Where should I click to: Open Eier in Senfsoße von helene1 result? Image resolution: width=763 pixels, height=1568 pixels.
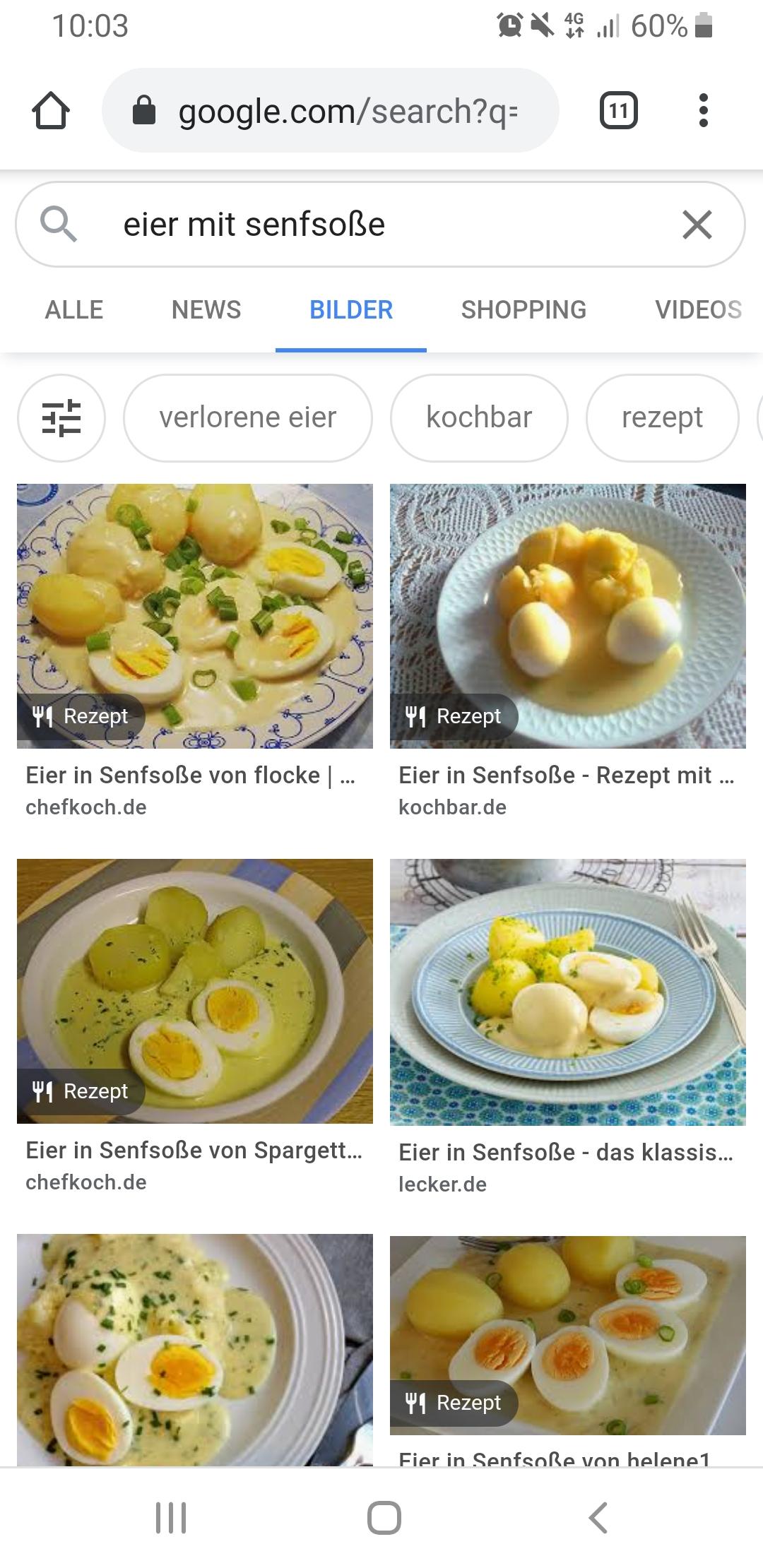[568, 1335]
